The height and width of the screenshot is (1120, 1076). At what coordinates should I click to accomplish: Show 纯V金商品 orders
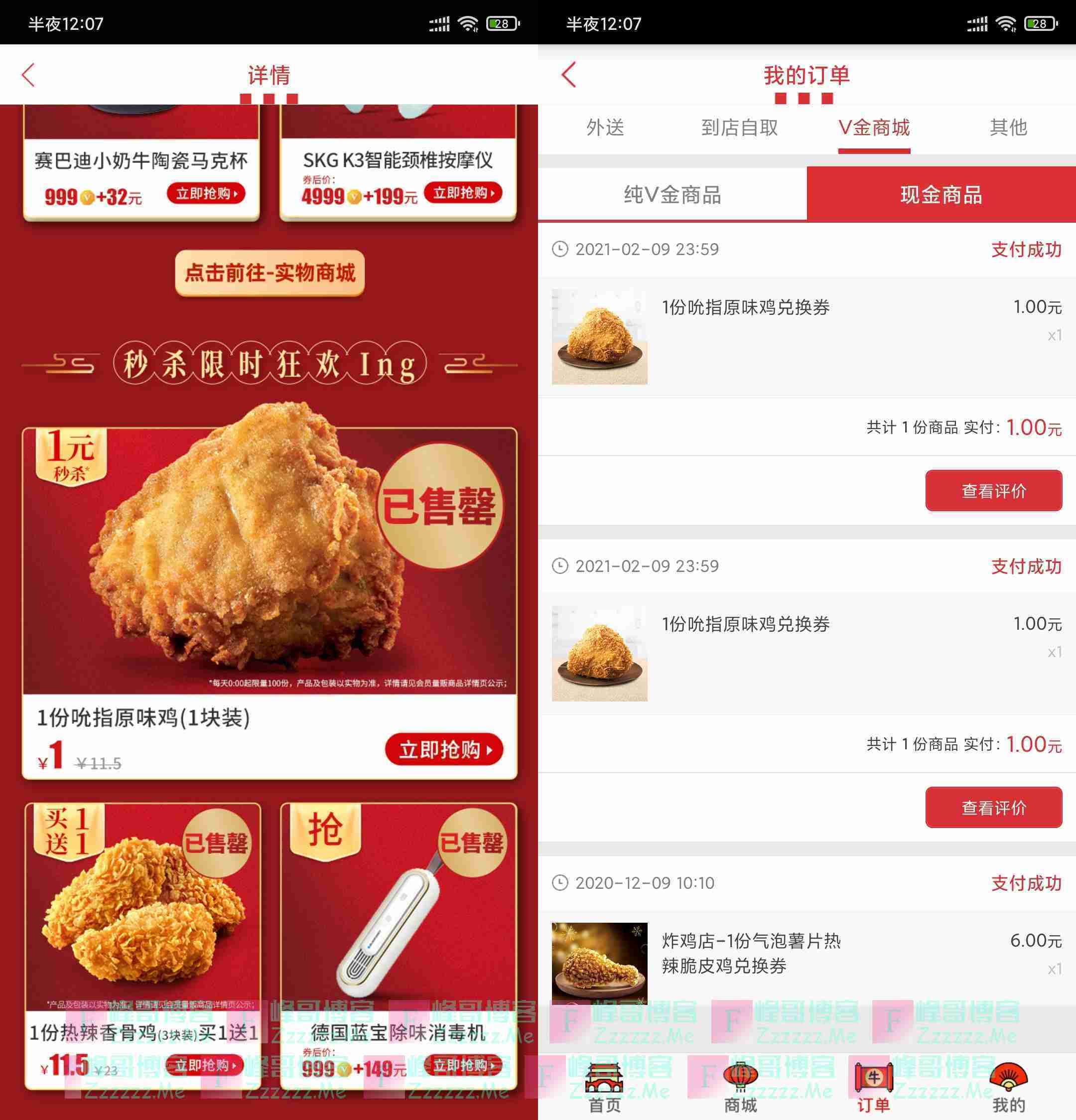point(672,195)
